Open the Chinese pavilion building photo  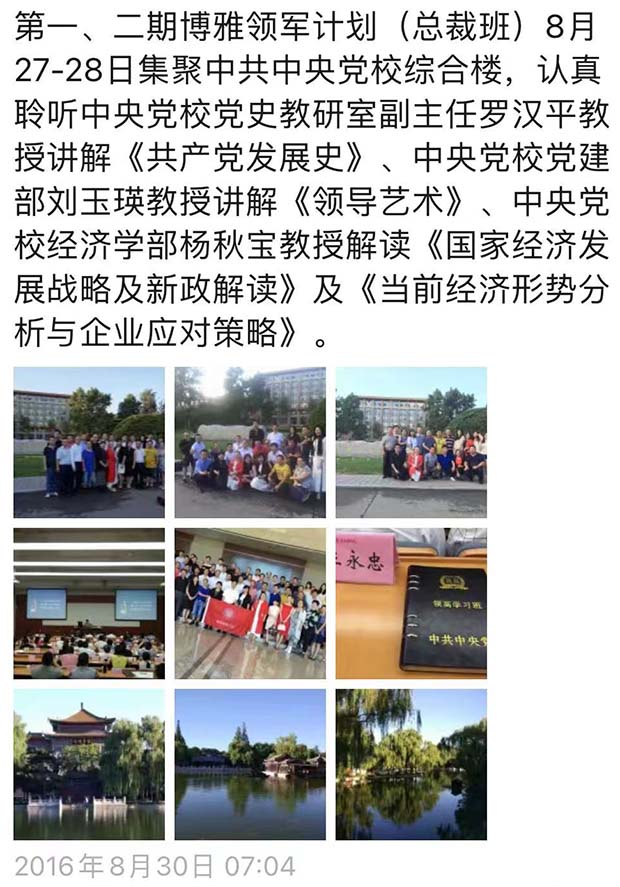[x=89, y=764]
